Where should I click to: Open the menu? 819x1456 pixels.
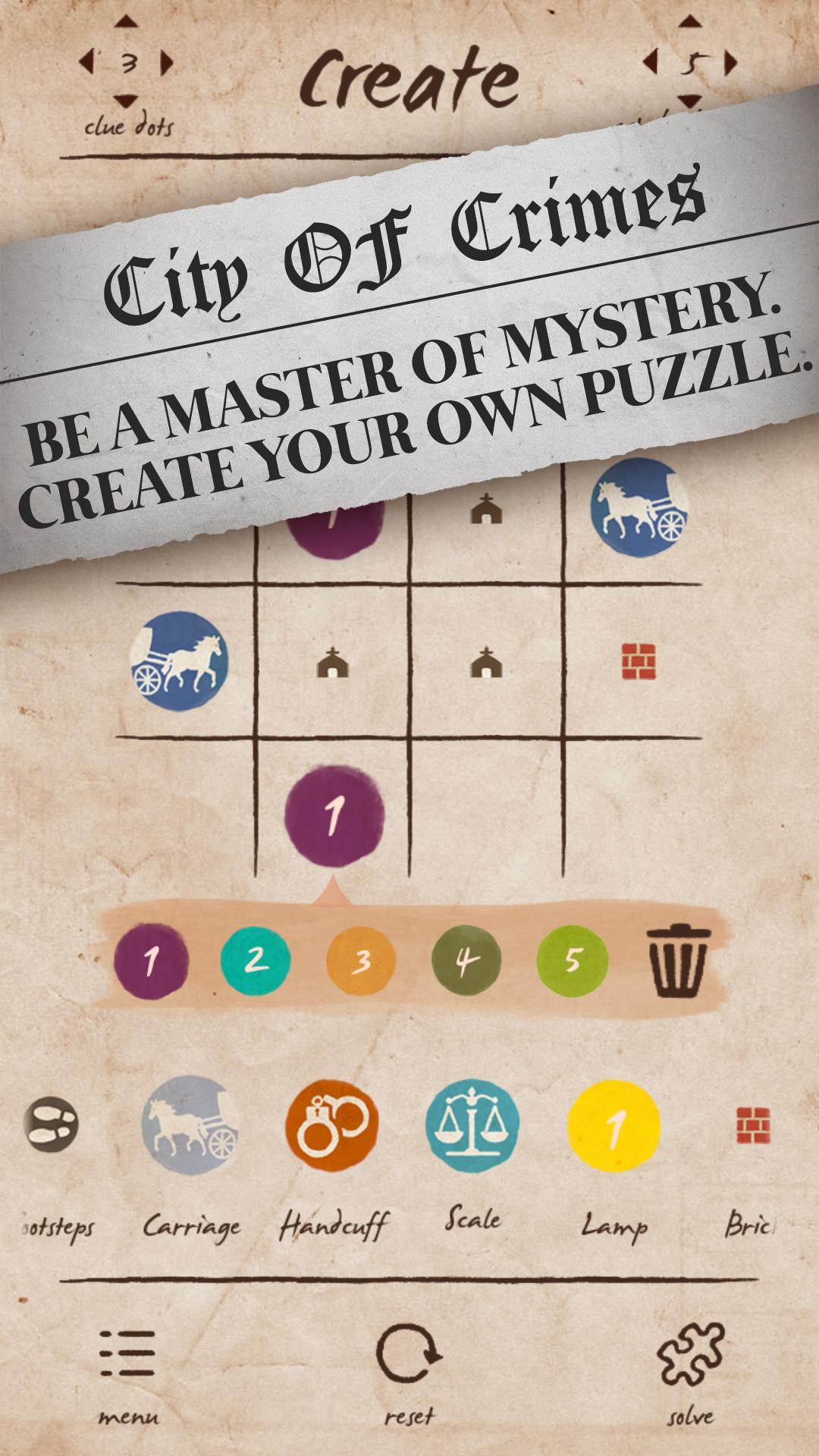(128, 1375)
